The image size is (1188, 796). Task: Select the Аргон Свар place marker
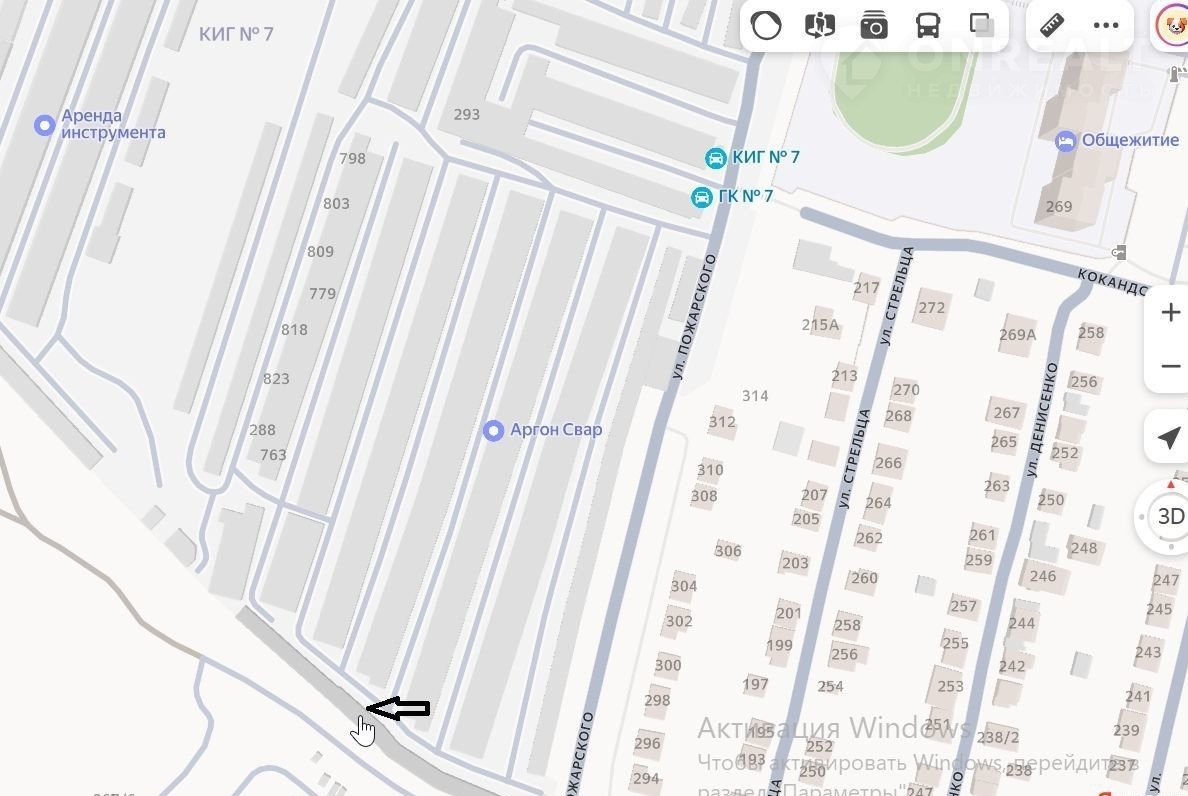coord(493,430)
